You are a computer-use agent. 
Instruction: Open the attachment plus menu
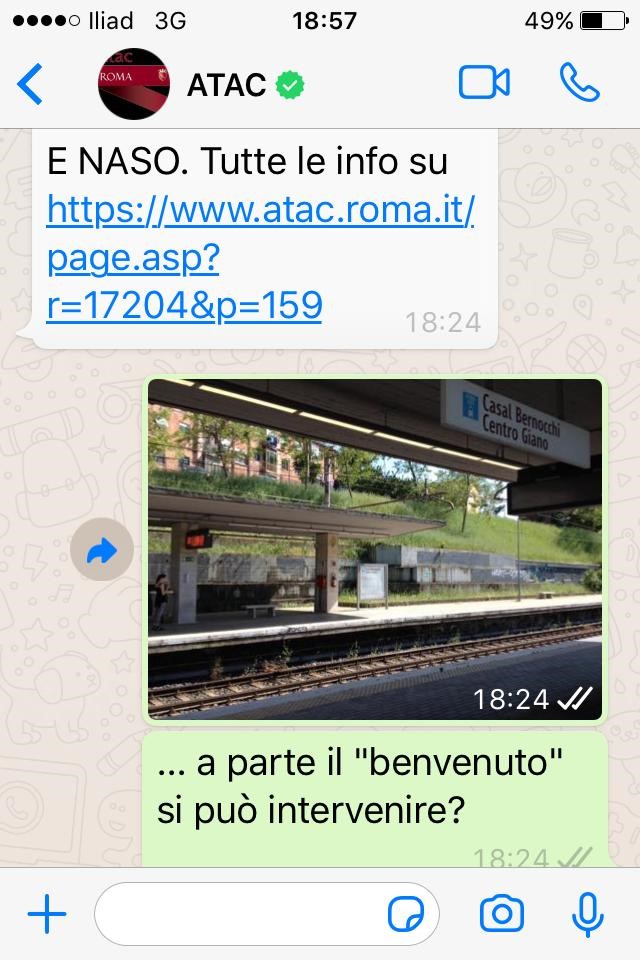[46, 914]
